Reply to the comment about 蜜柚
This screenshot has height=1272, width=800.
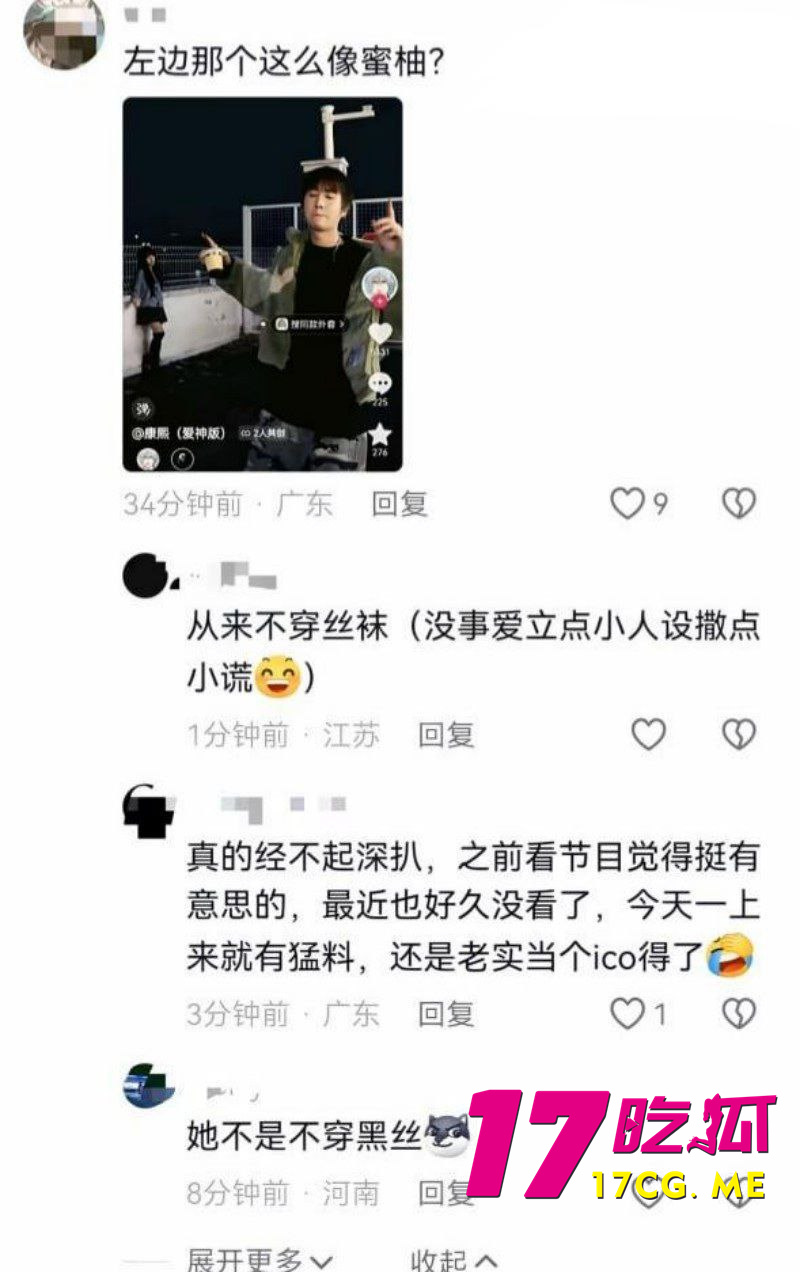pyautogui.click(x=399, y=504)
